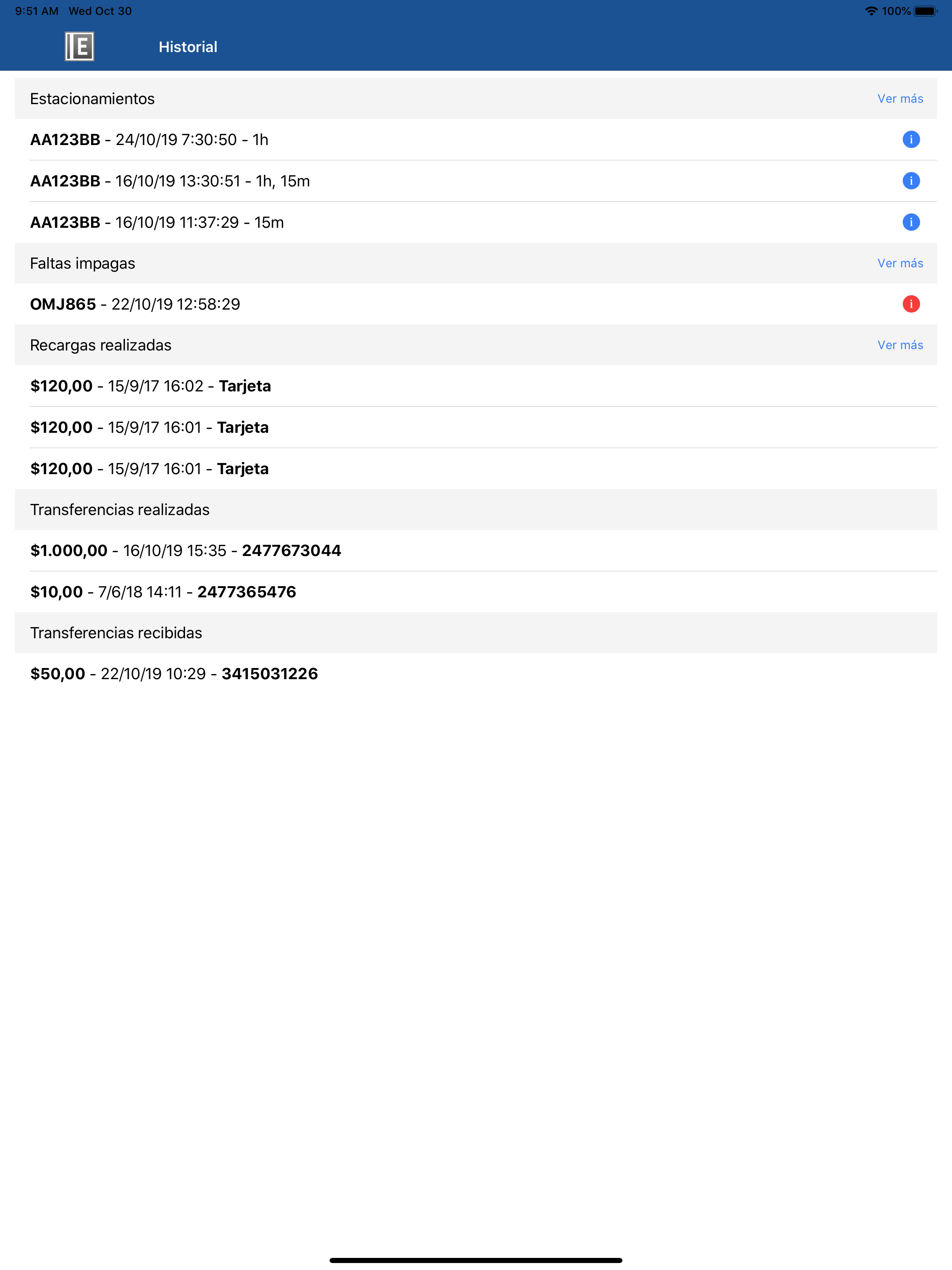Open Ver más for Estacionamientos
Viewport: 952px width, 1270px height.
(x=900, y=98)
